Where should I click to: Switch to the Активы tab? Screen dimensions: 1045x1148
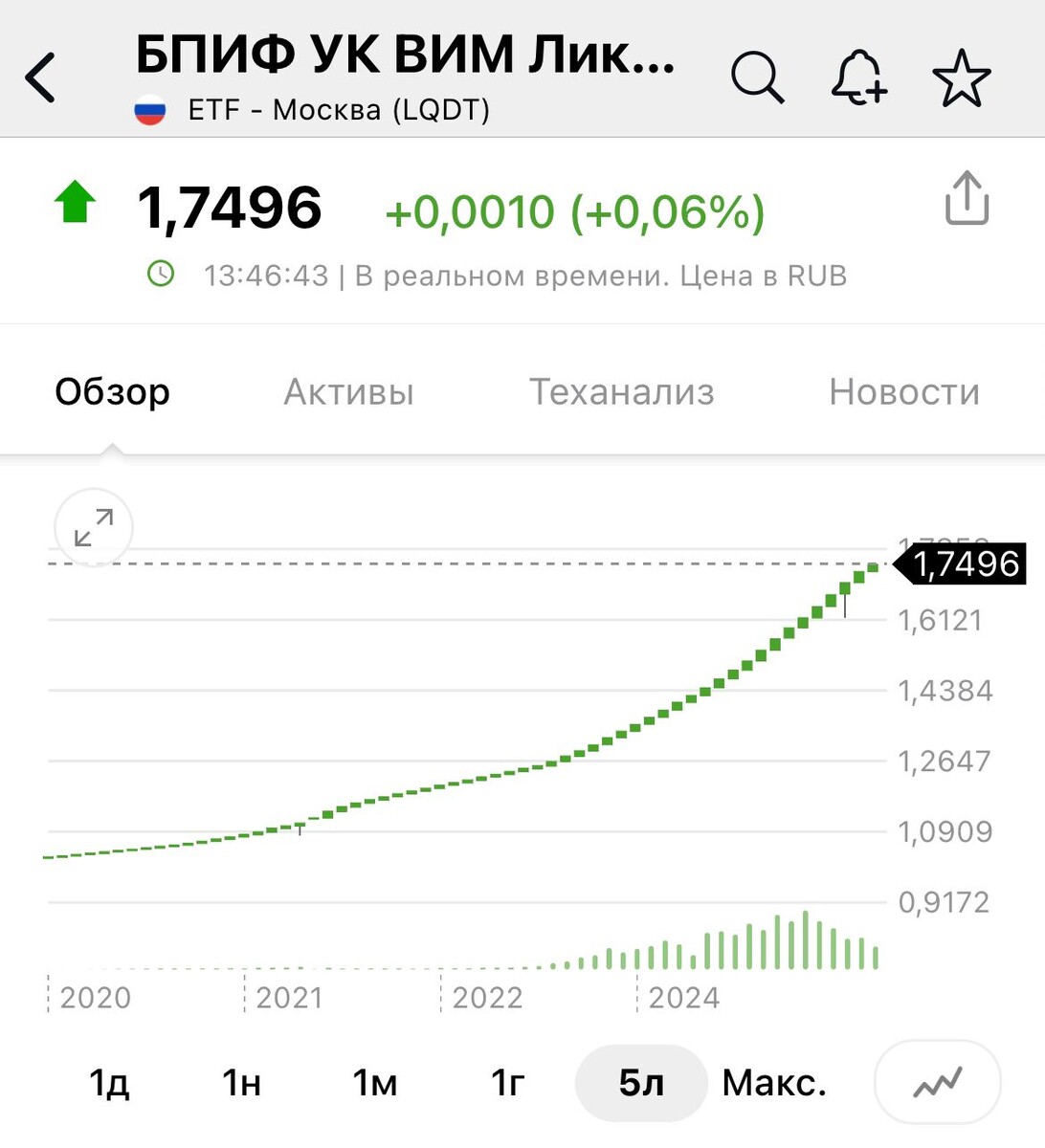click(348, 392)
